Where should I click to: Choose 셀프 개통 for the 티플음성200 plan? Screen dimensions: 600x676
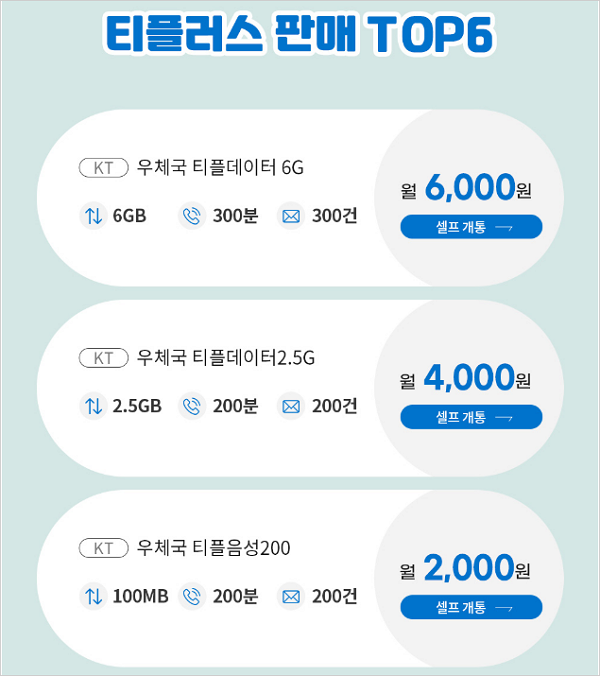coord(471,607)
